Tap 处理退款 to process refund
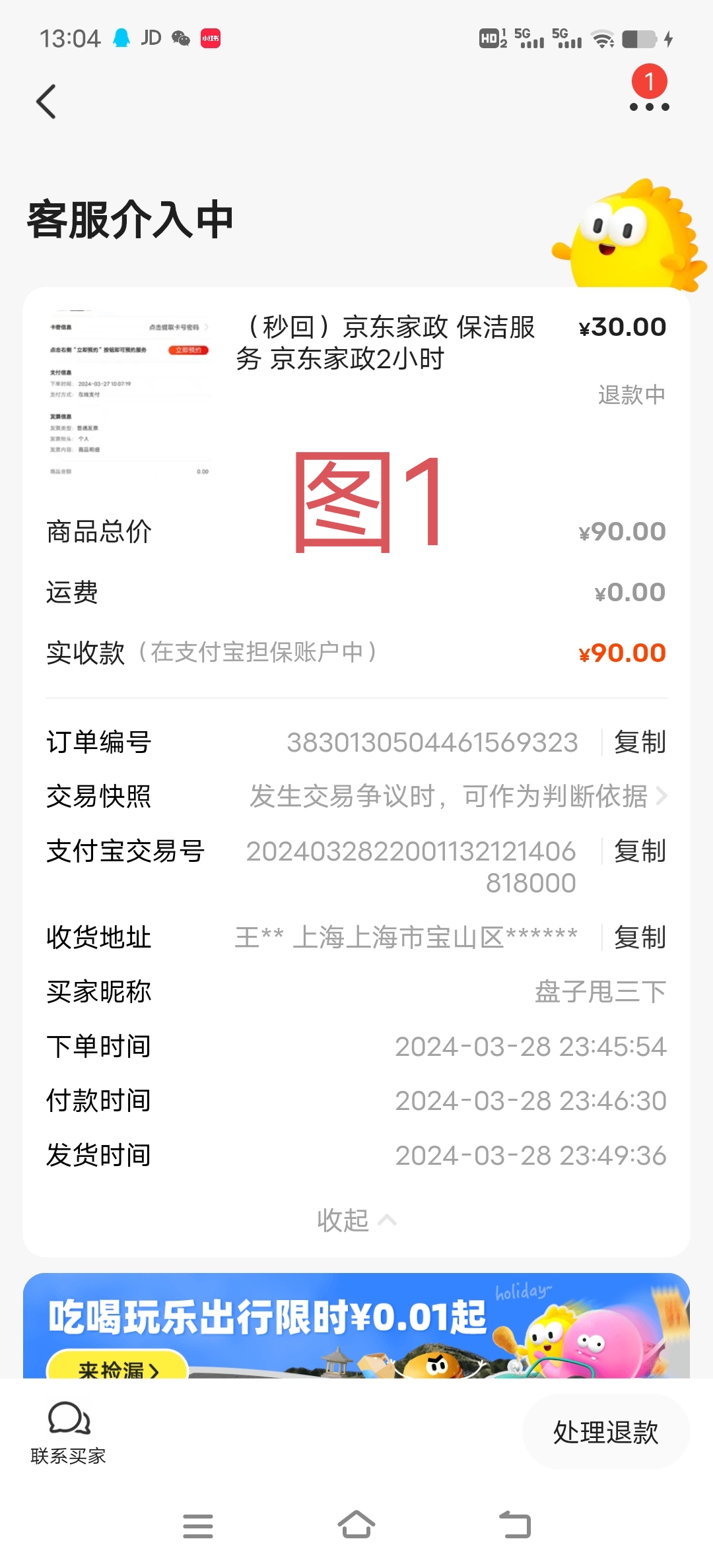Screen dimensions: 713x1568 point(605,1432)
